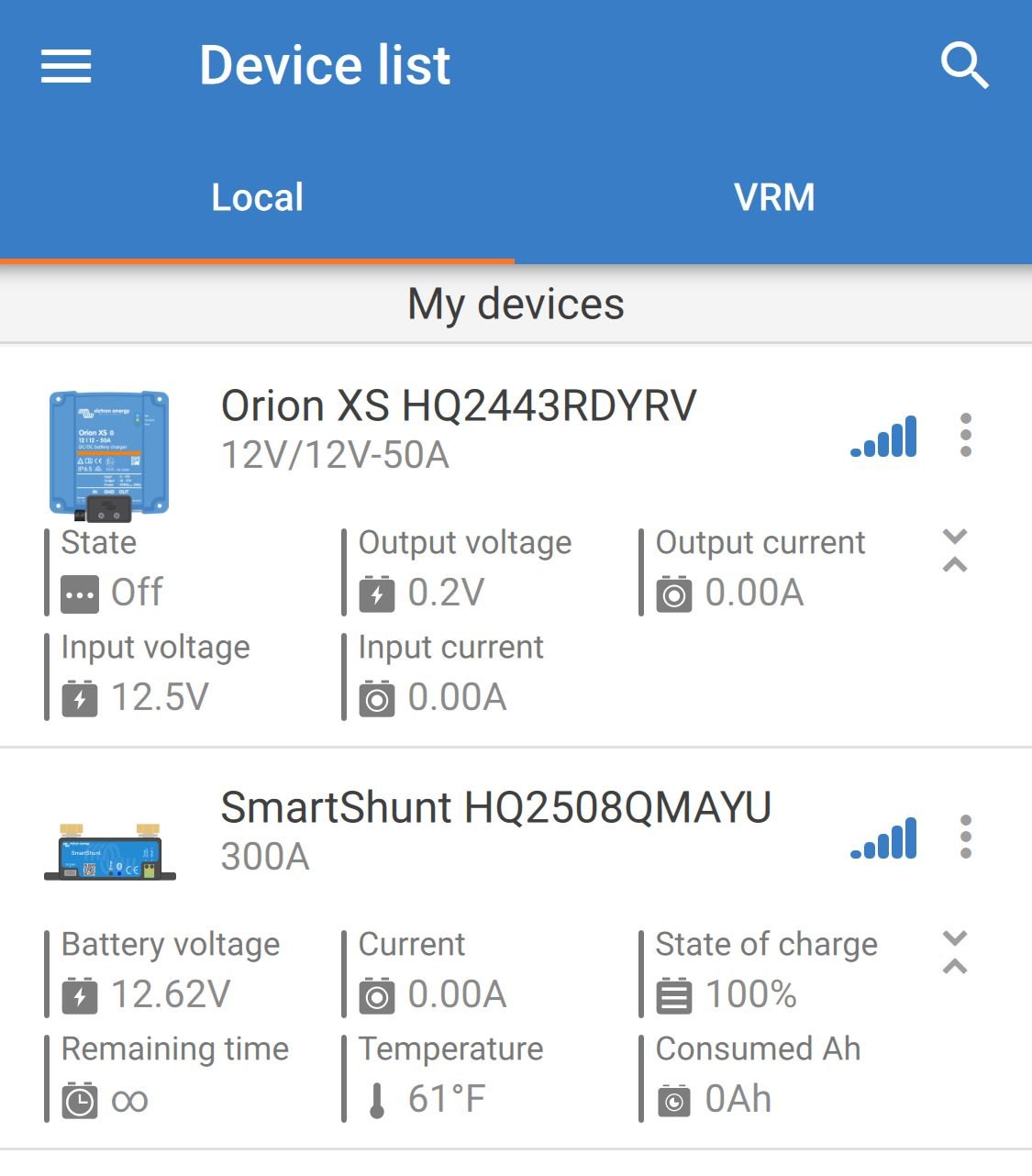Open the hamburger drawer menu
Screen dimensions: 1032x1176
(x=66, y=66)
